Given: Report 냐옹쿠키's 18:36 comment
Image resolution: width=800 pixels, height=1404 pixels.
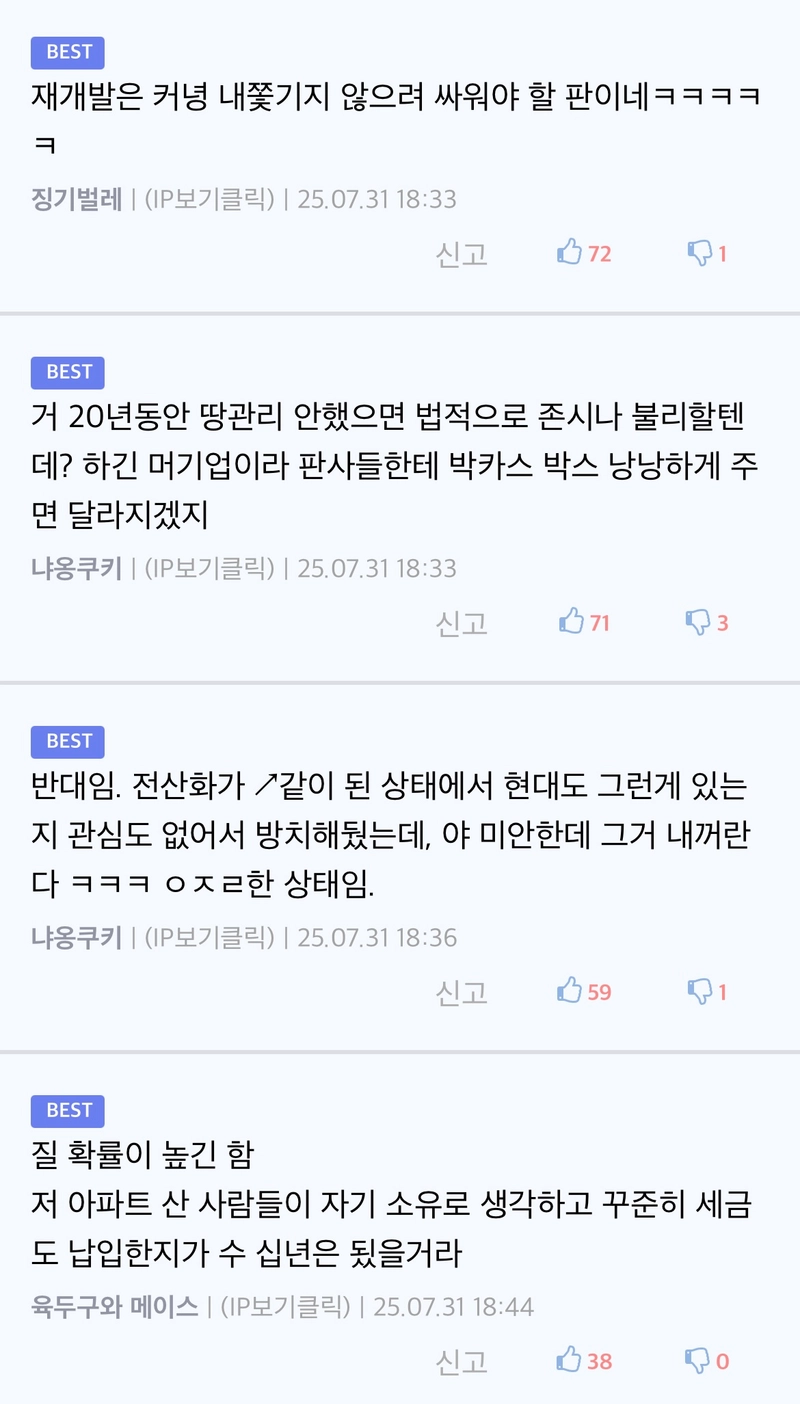Looking at the screenshot, I should tap(461, 992).
